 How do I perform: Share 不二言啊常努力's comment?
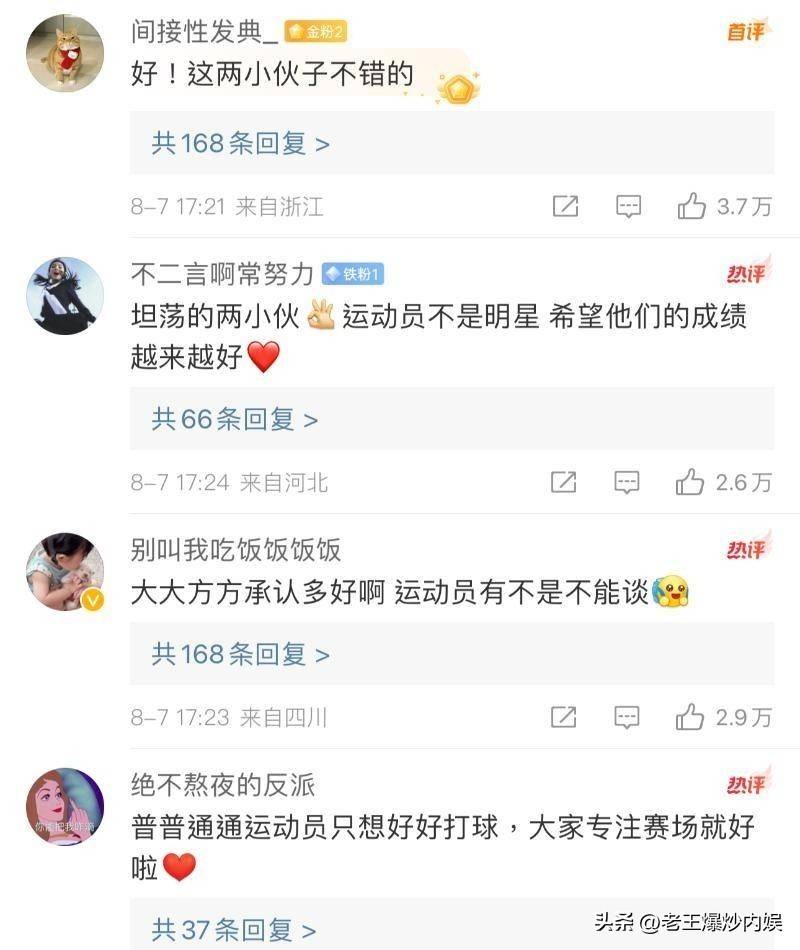pyautogui.click(x=564, y=483)
